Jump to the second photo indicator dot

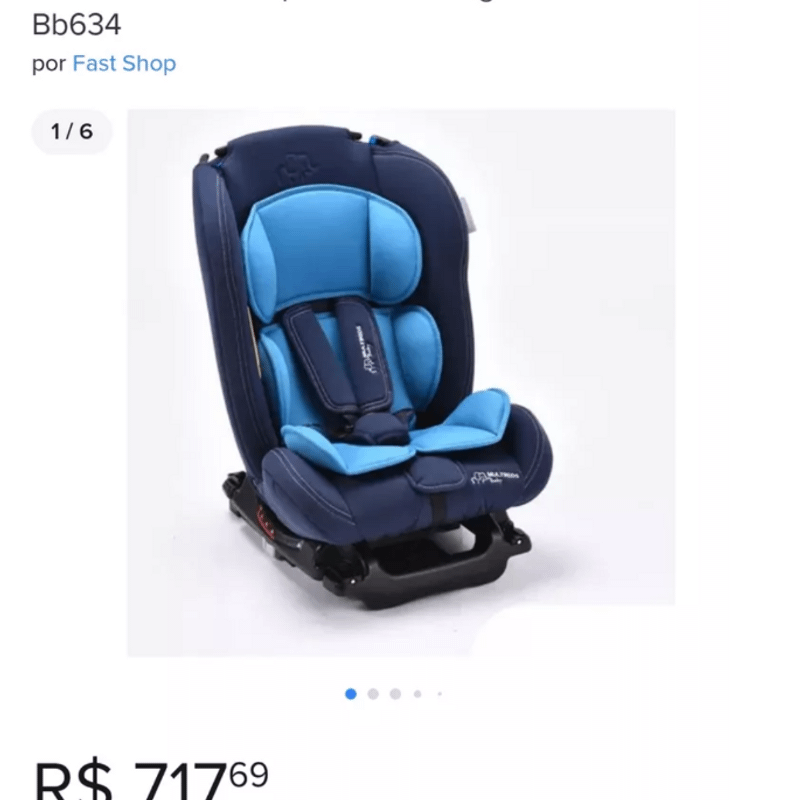point(373,693)
